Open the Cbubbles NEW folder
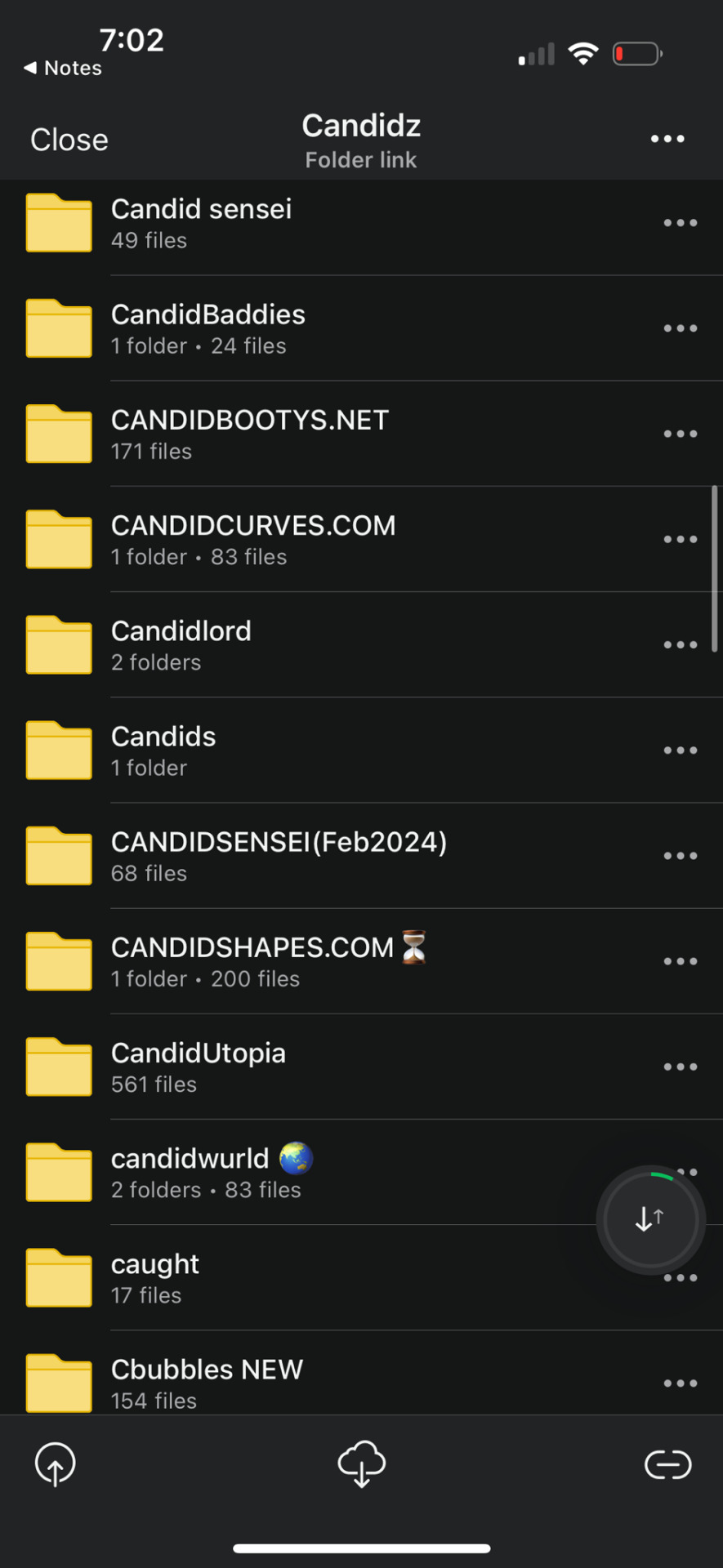This screenshot has height=1568, width=723. click(207, 1382)
